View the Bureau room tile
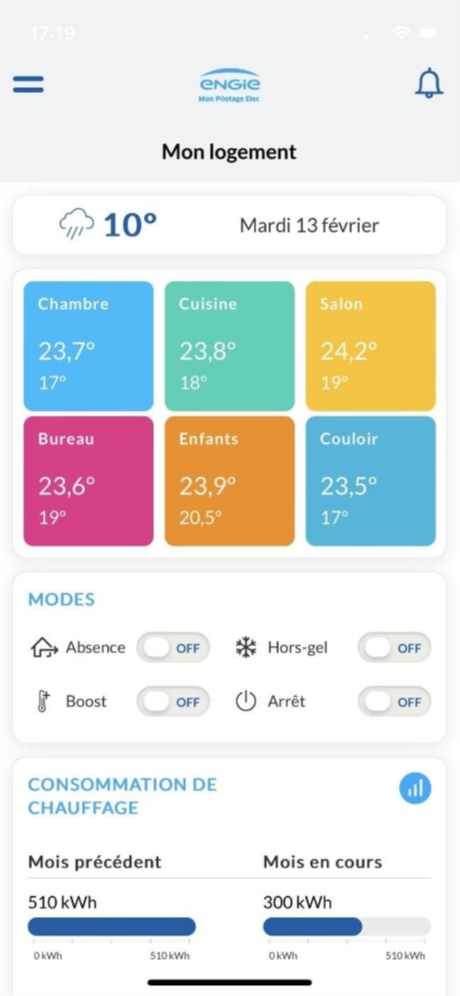Screen dimensions: 460x996 coord(88,481)
